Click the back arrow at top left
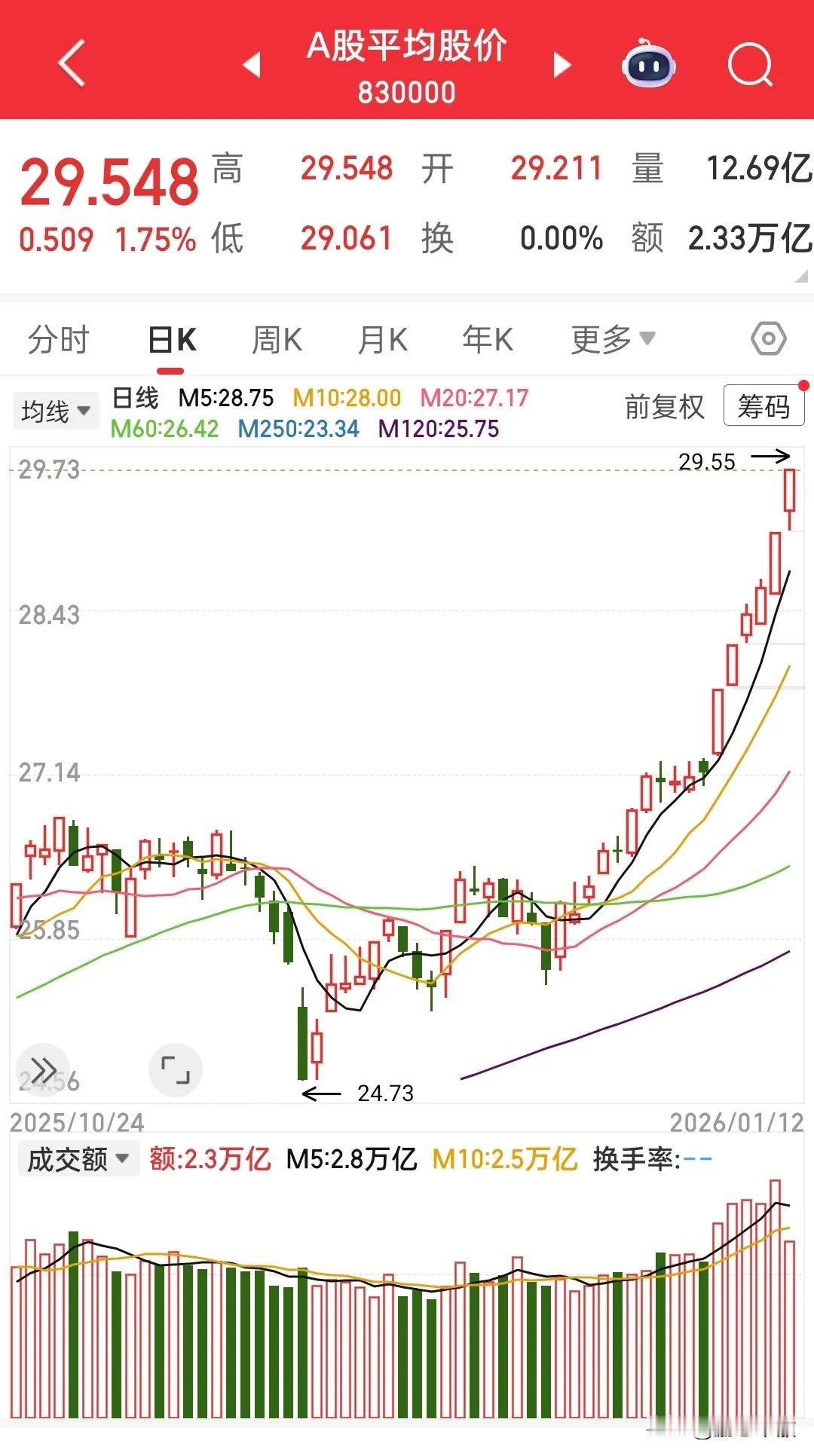The width and height of the screenshot is (814, 1456). coord(72,66)
